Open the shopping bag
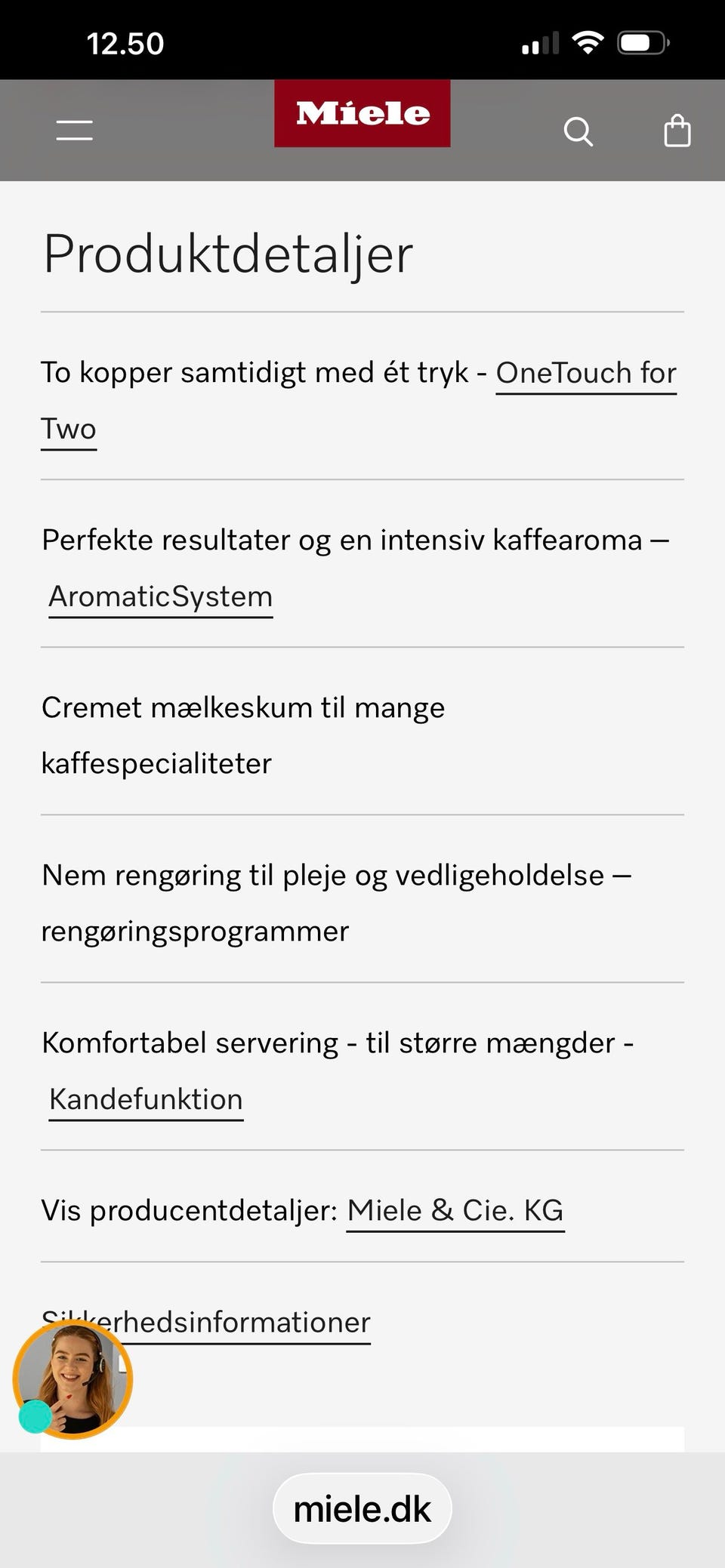Viewport: 725px width, 1568px height. pyautogui.click(x=676, y=130)
